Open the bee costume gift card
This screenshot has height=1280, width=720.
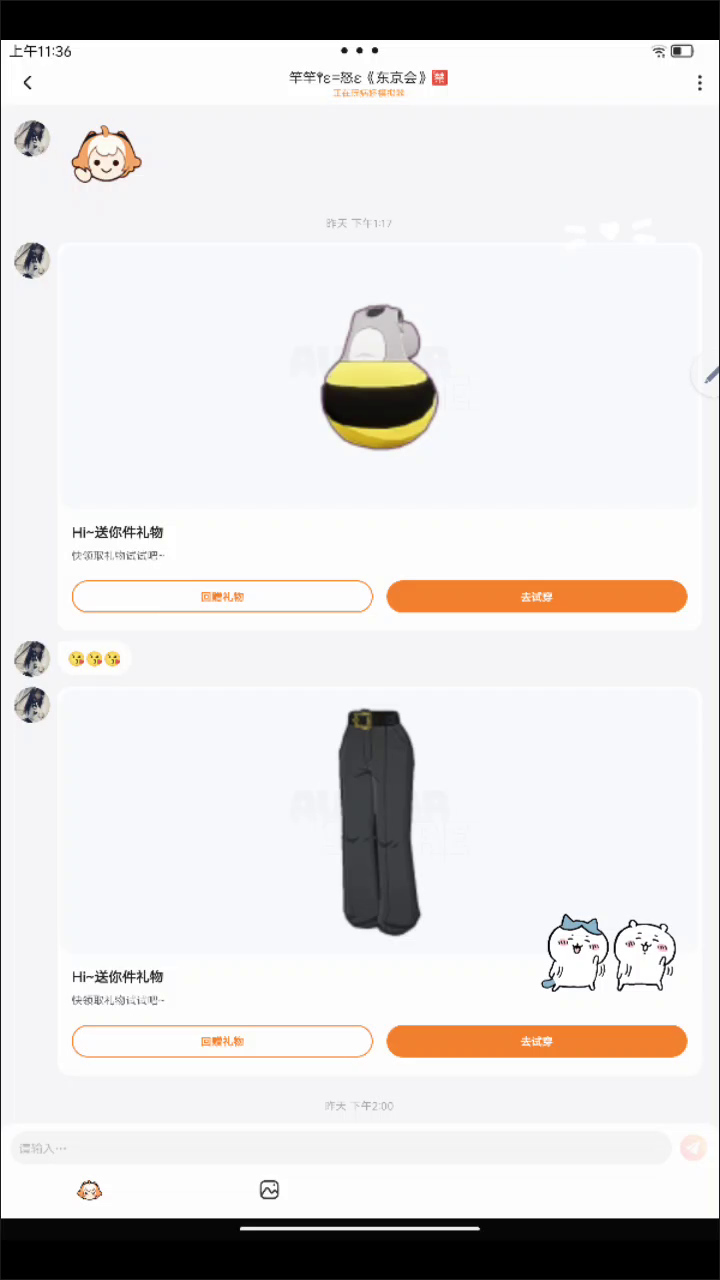pos(379,378)
